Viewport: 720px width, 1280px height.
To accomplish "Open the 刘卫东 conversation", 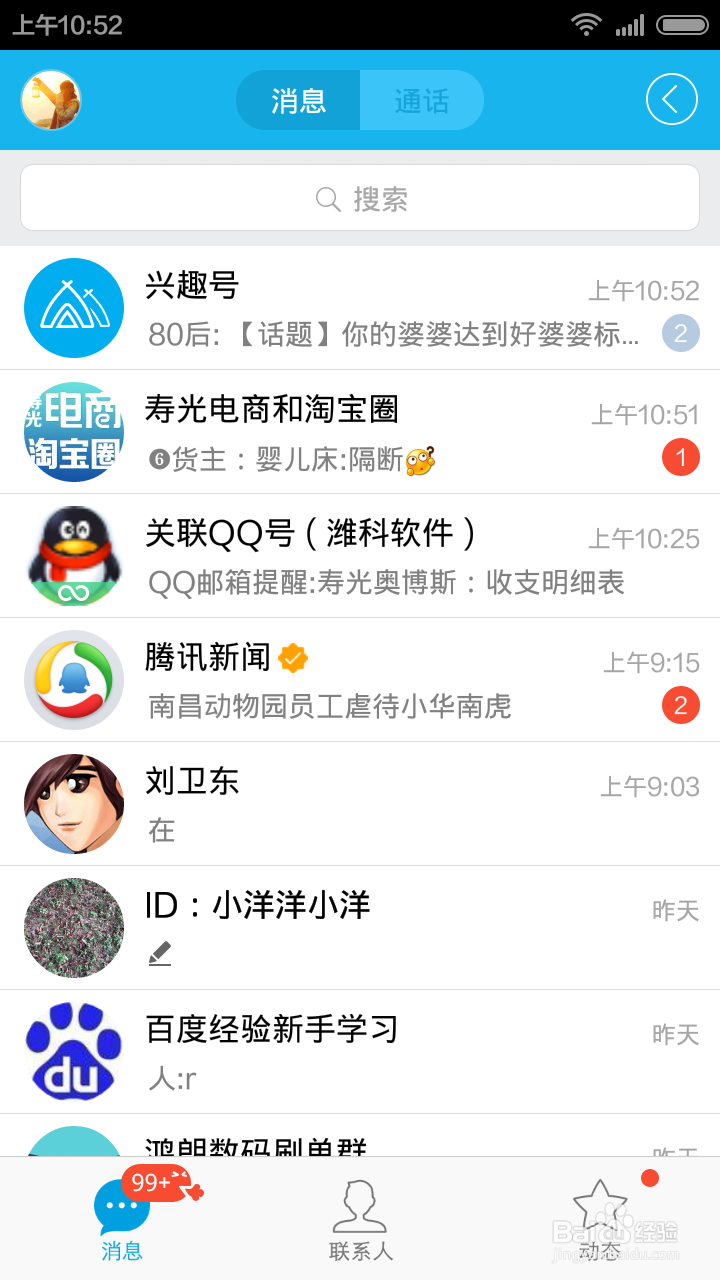I will click(360, 804).
